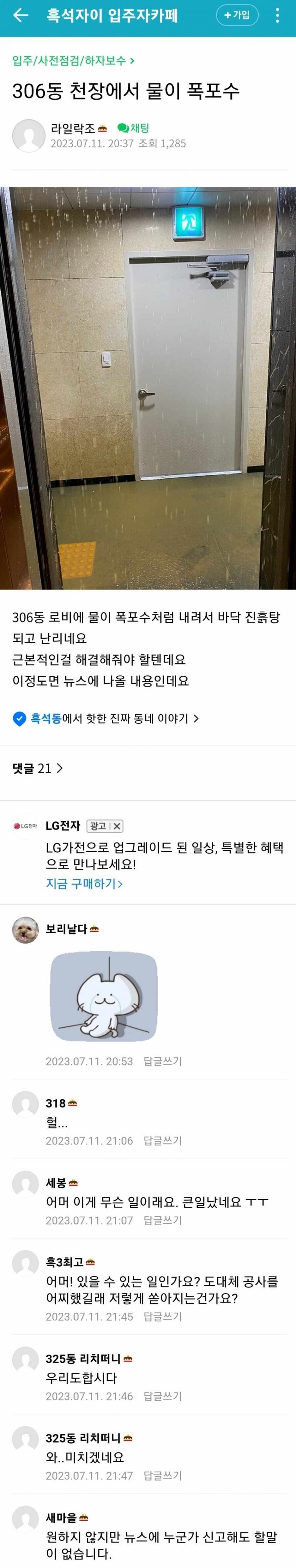Open the 입주/사전점검/하자보수 board link
Viewport: 296px width, 1568px height.
(73, 60)
